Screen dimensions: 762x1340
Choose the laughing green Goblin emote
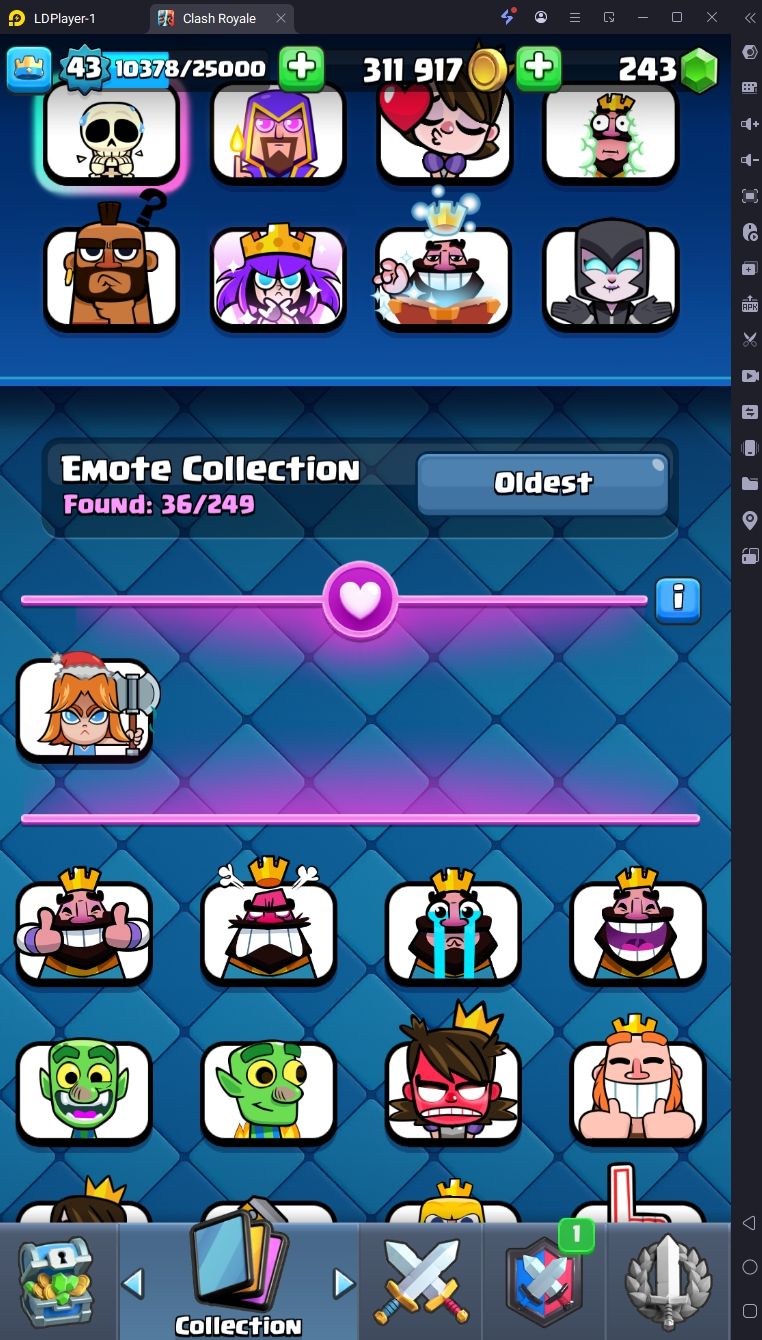(x=84, y=1092)
